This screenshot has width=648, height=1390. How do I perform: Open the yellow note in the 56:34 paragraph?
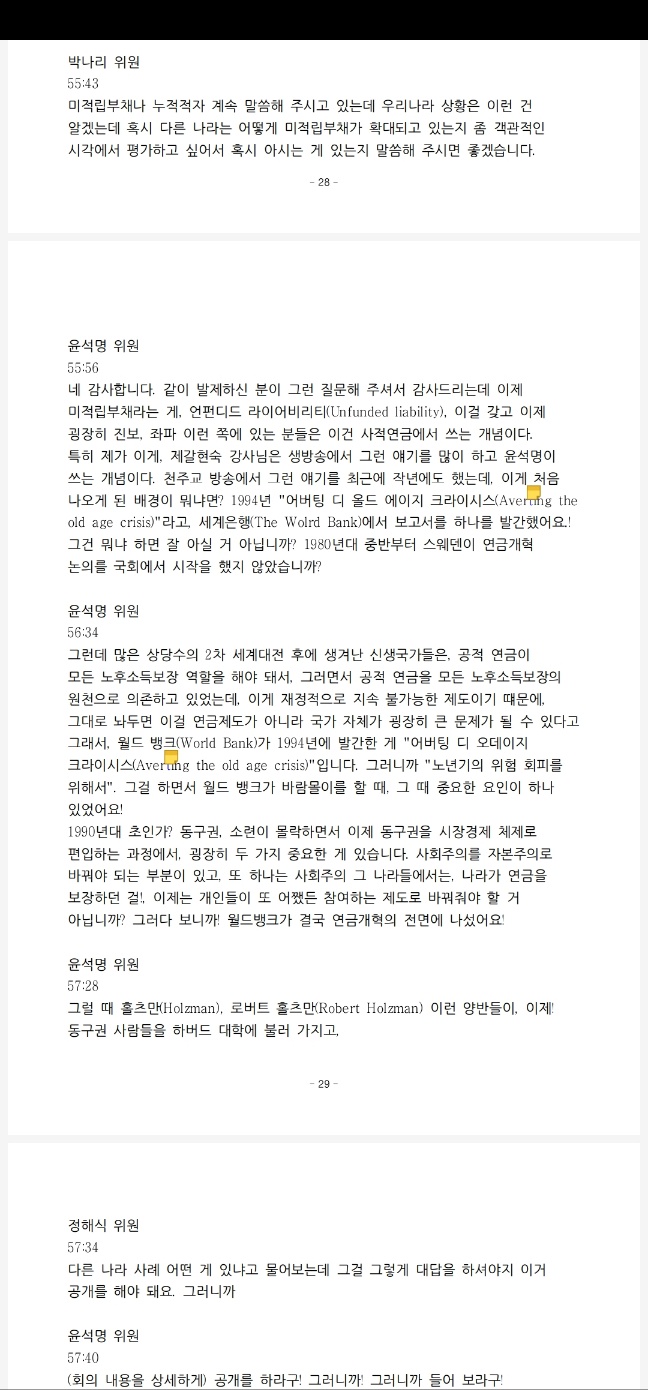(x=171, y=757)
